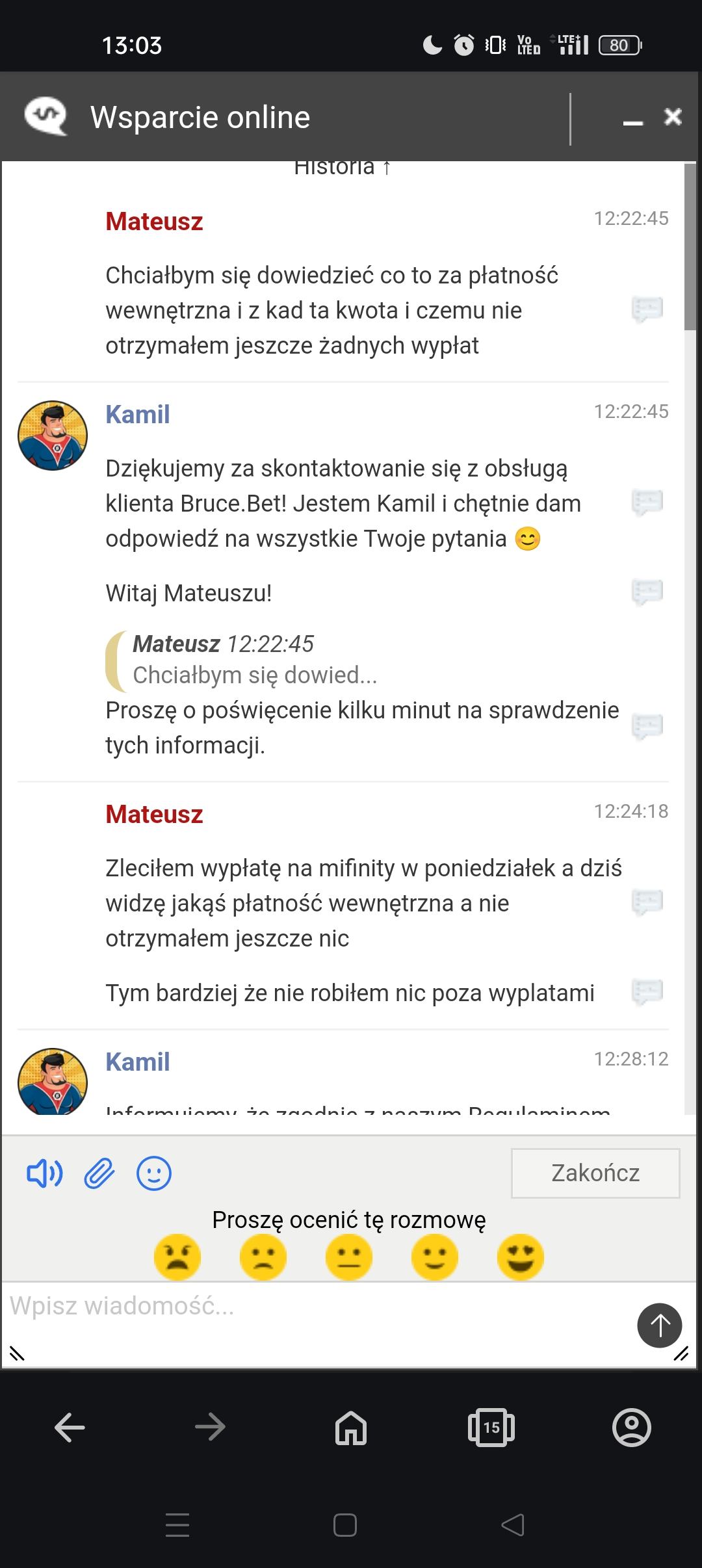Close the support chat window
702x1568 pixels.
click(x=673, y=117)
